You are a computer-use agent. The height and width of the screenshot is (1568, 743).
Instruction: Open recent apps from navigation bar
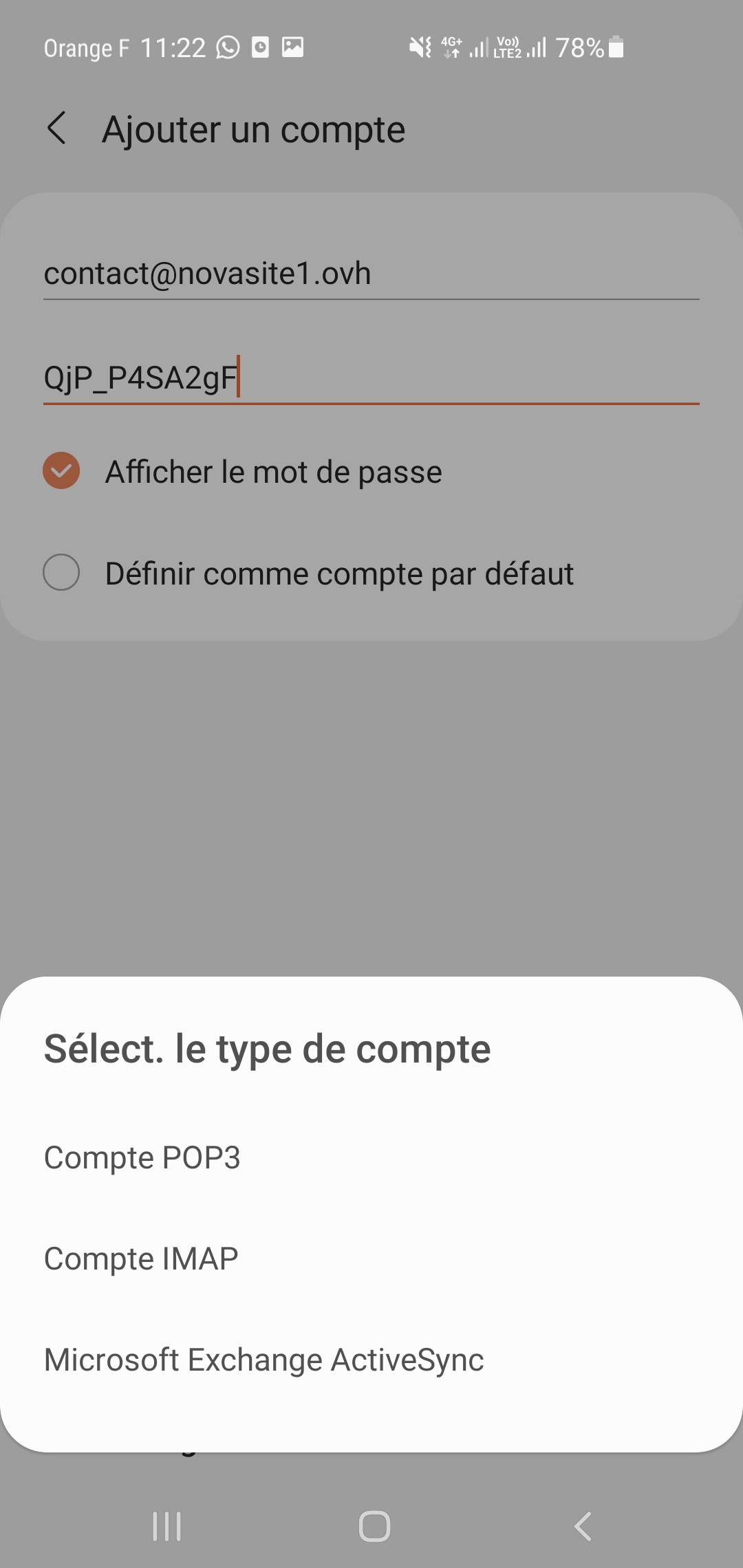tap(166, 1526)
